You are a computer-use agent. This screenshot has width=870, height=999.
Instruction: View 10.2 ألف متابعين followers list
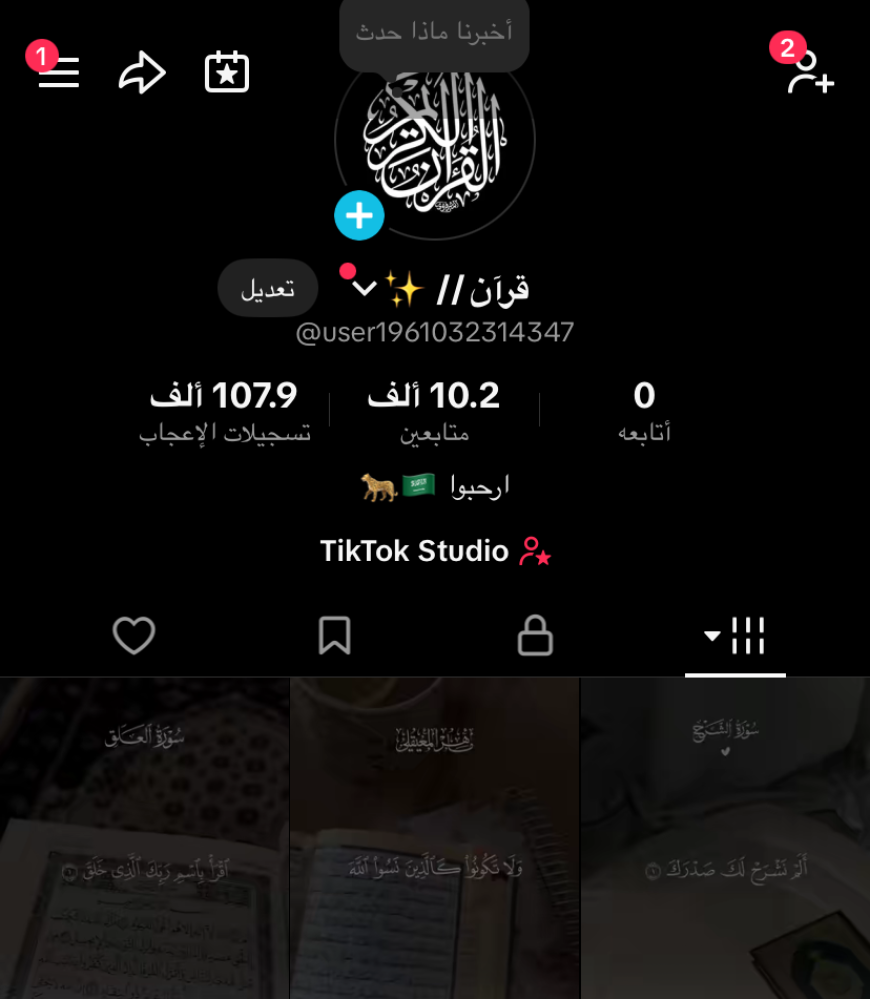pyautogui.click(x=434, y=411)
